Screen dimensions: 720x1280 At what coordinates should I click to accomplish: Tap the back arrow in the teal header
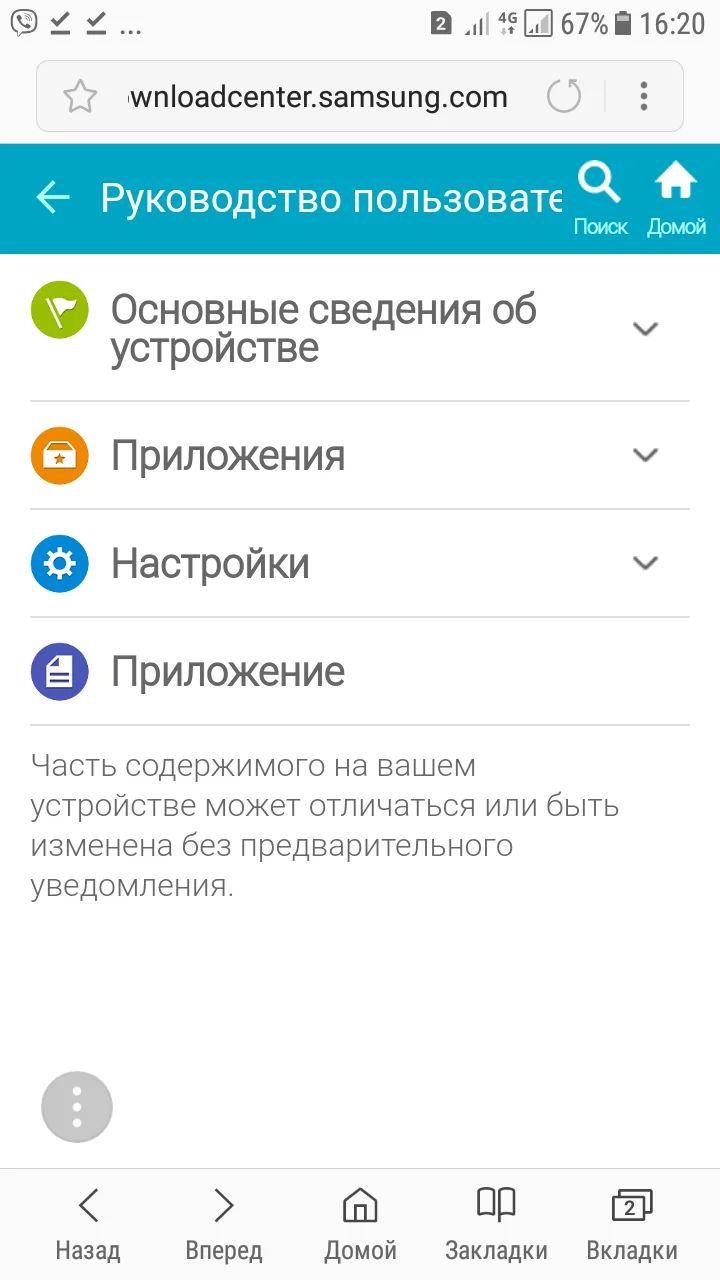(x=51, y=198)
